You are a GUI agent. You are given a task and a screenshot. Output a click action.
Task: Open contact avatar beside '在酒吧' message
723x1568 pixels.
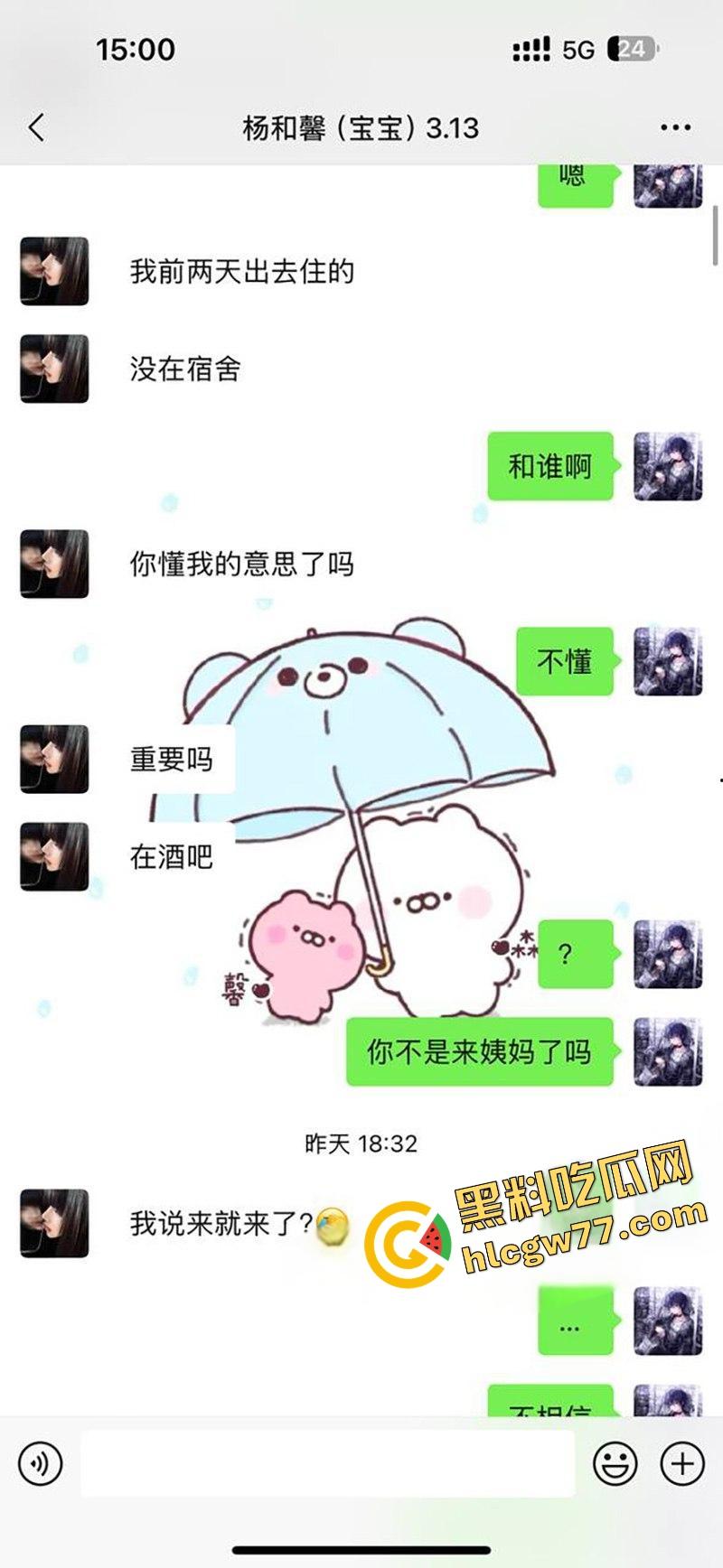point(54,856)
